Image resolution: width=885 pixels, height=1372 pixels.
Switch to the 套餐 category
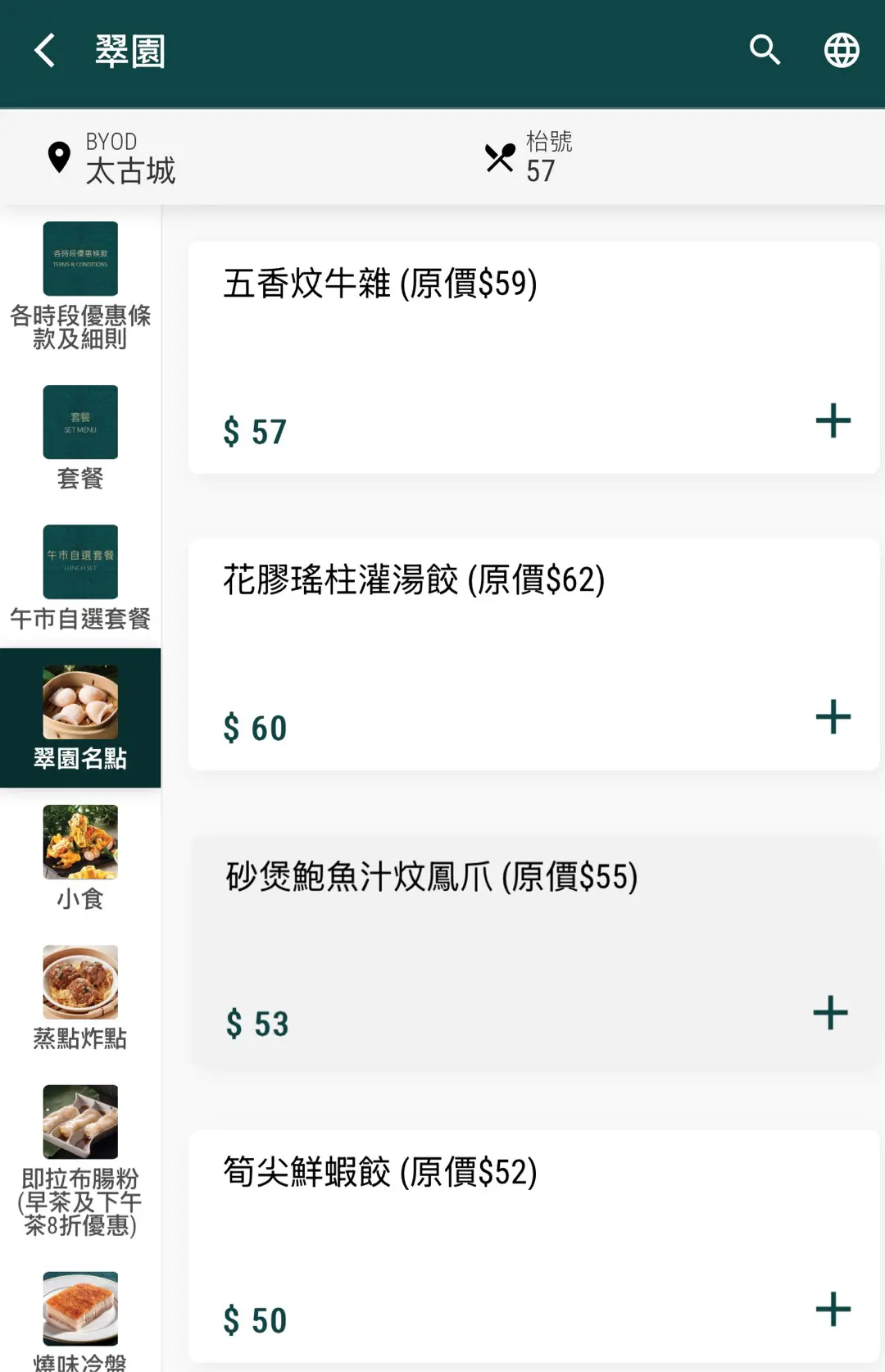[x=80, y=438]
